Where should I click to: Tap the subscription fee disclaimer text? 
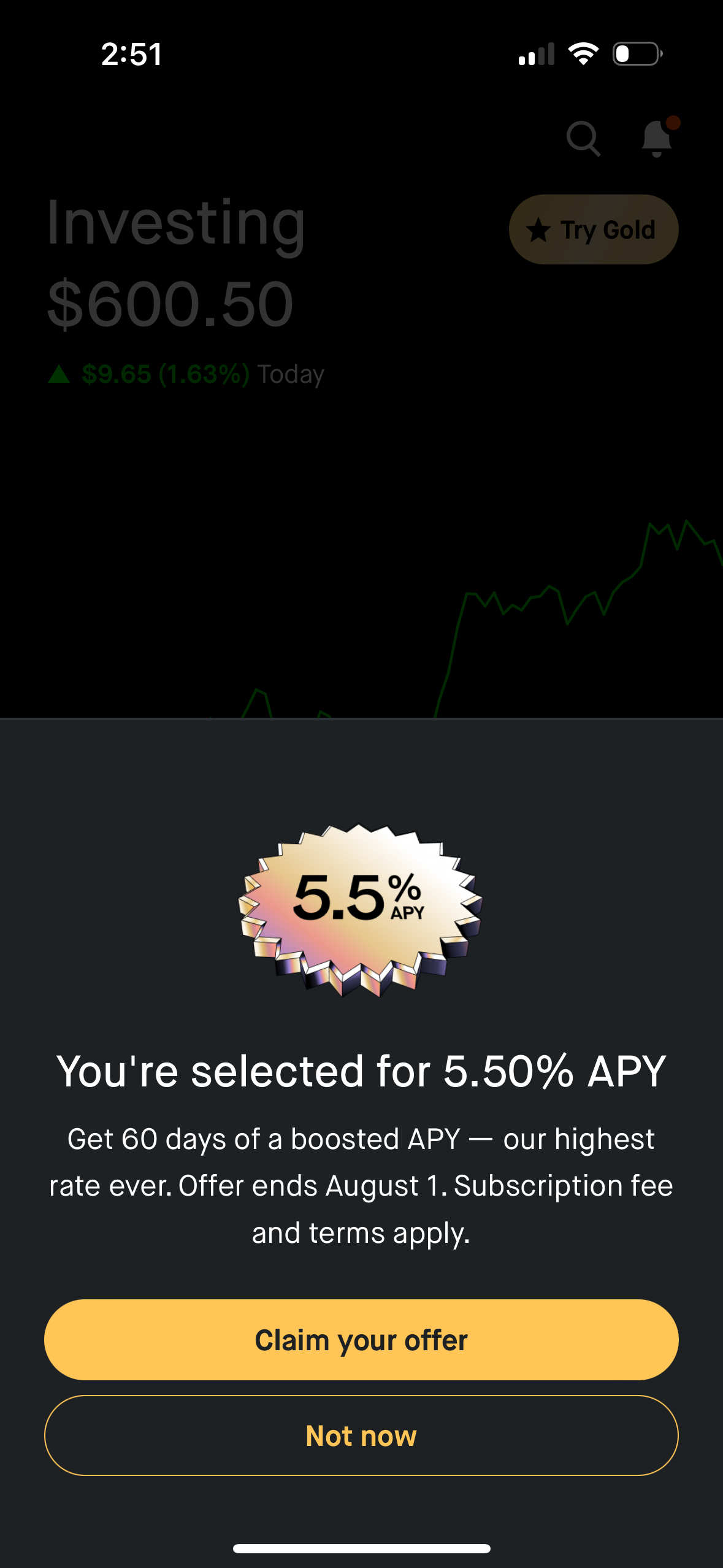(x=361, y=1185)
